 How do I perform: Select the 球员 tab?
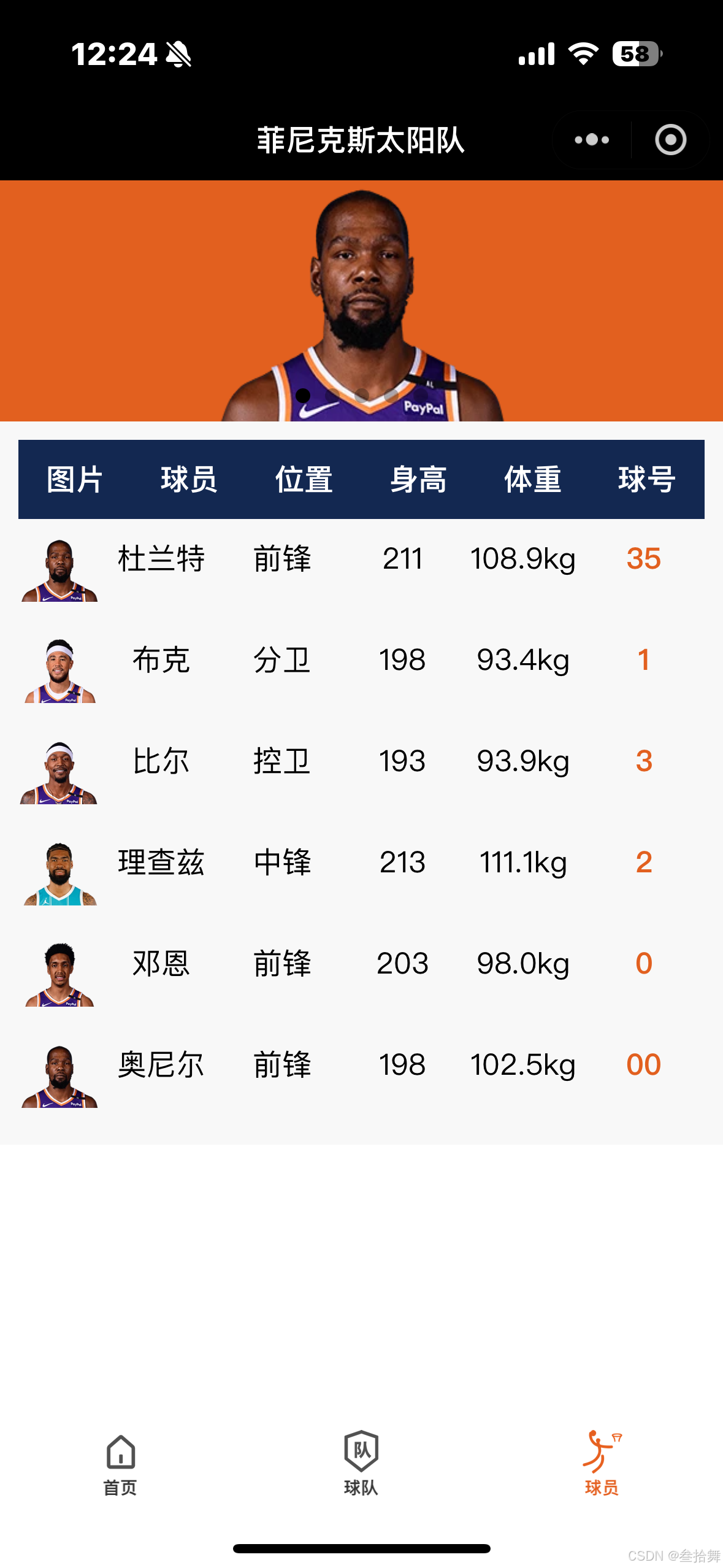click(x=602, y=1465)
